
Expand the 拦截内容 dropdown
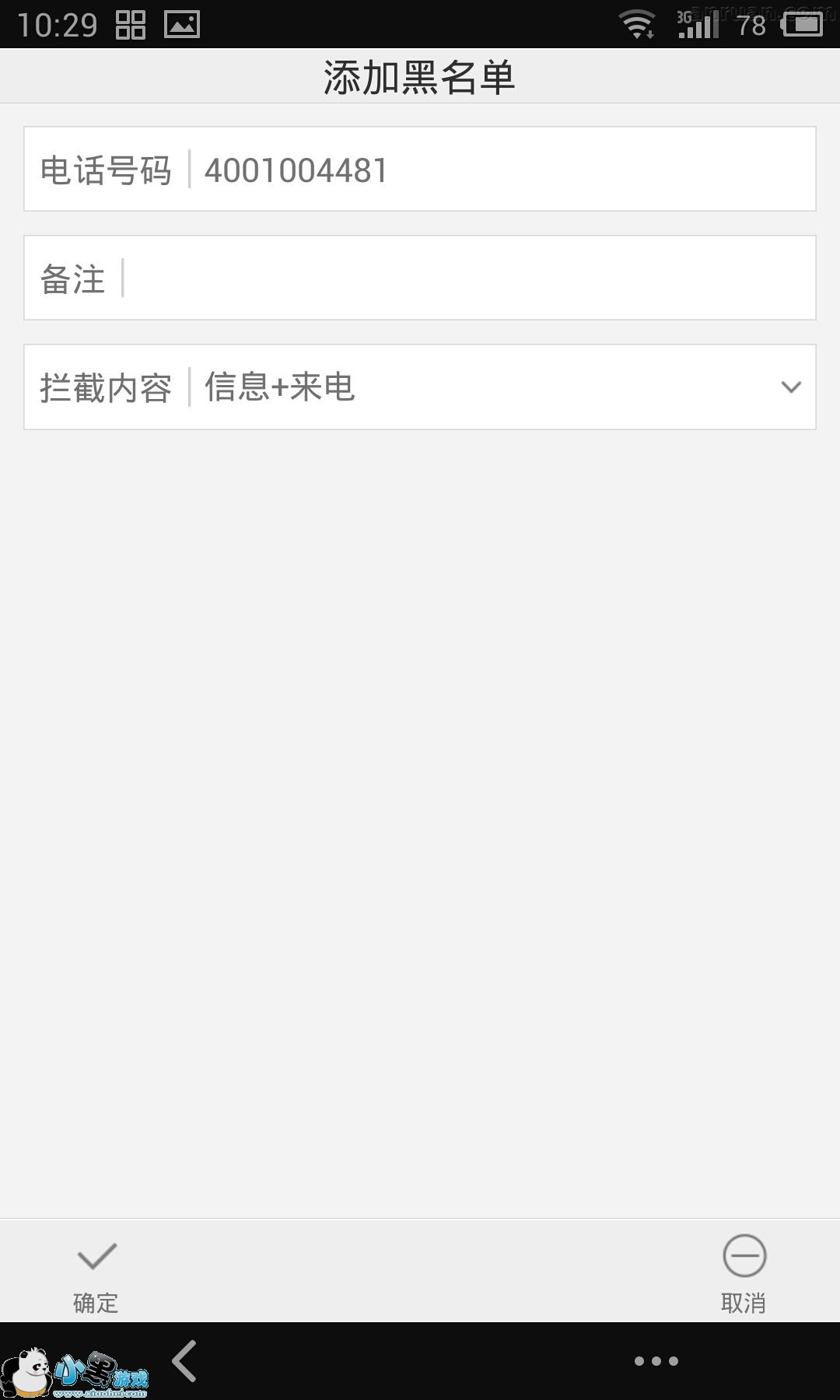[x=790, y=387]
